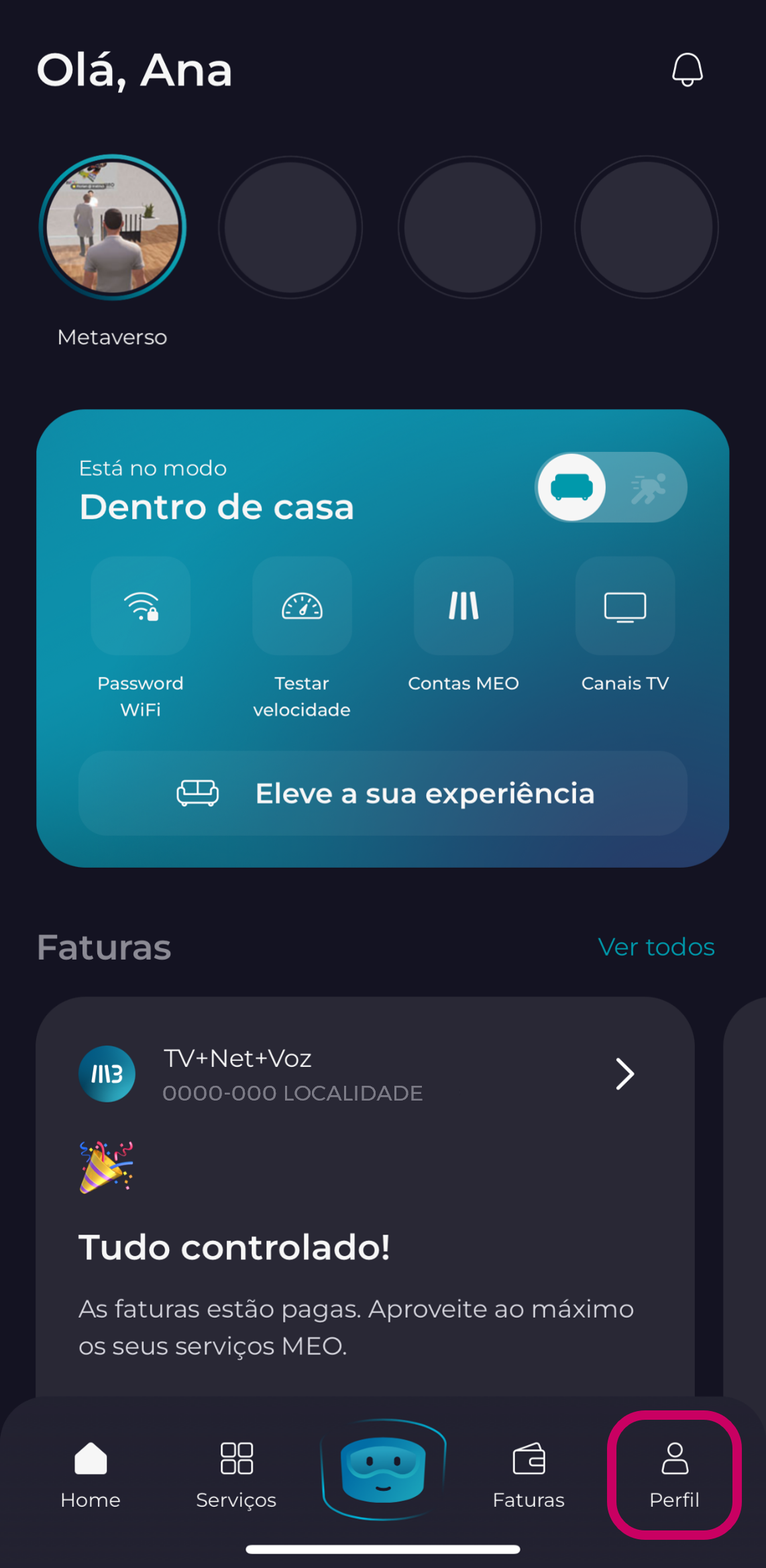The width and height of the screenshot is (766, 1568).
Task: Tap the sofa side of the mode toggle
Action: 572,487
